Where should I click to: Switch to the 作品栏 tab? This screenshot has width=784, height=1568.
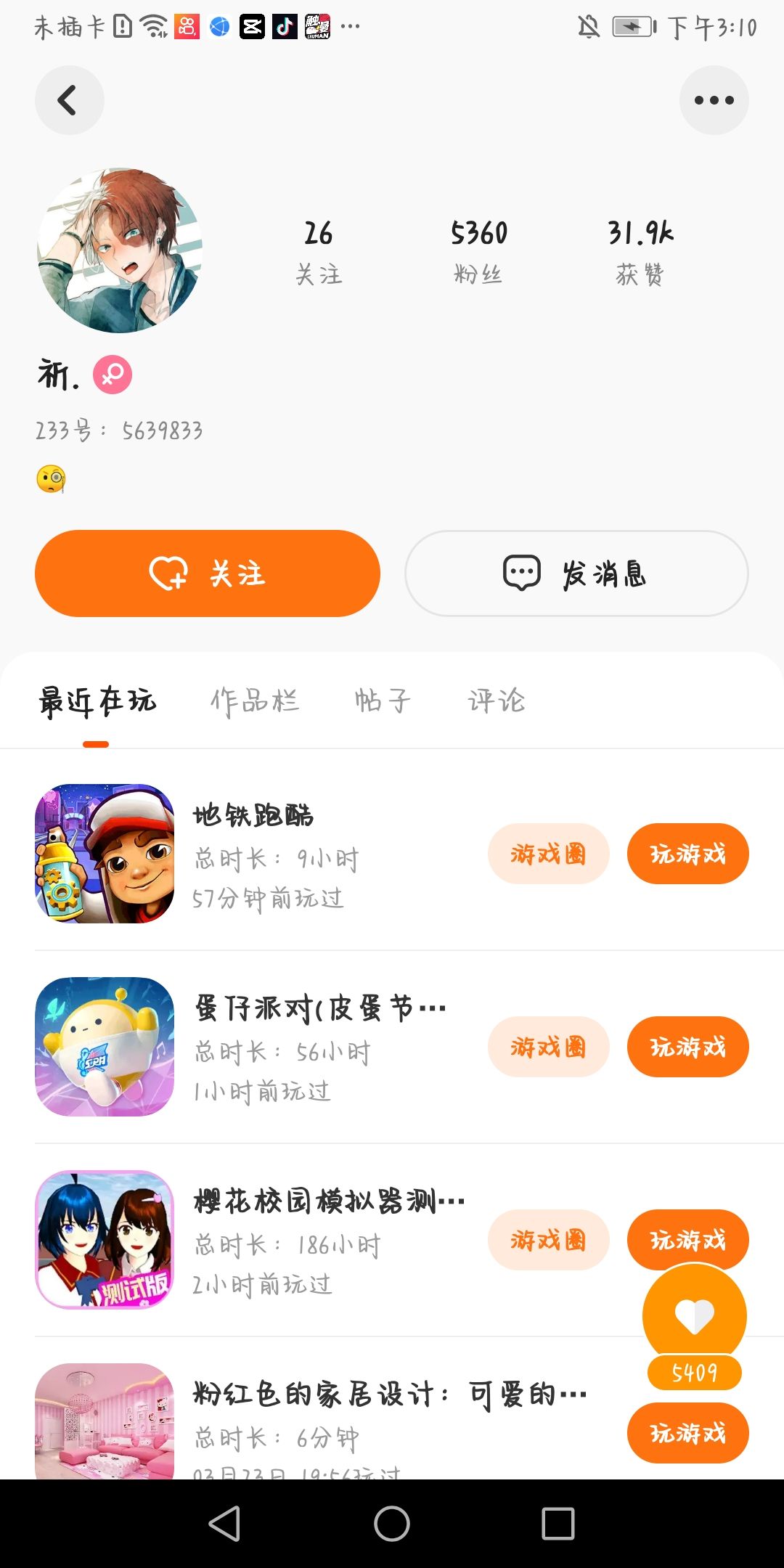(x=255, y=701)
